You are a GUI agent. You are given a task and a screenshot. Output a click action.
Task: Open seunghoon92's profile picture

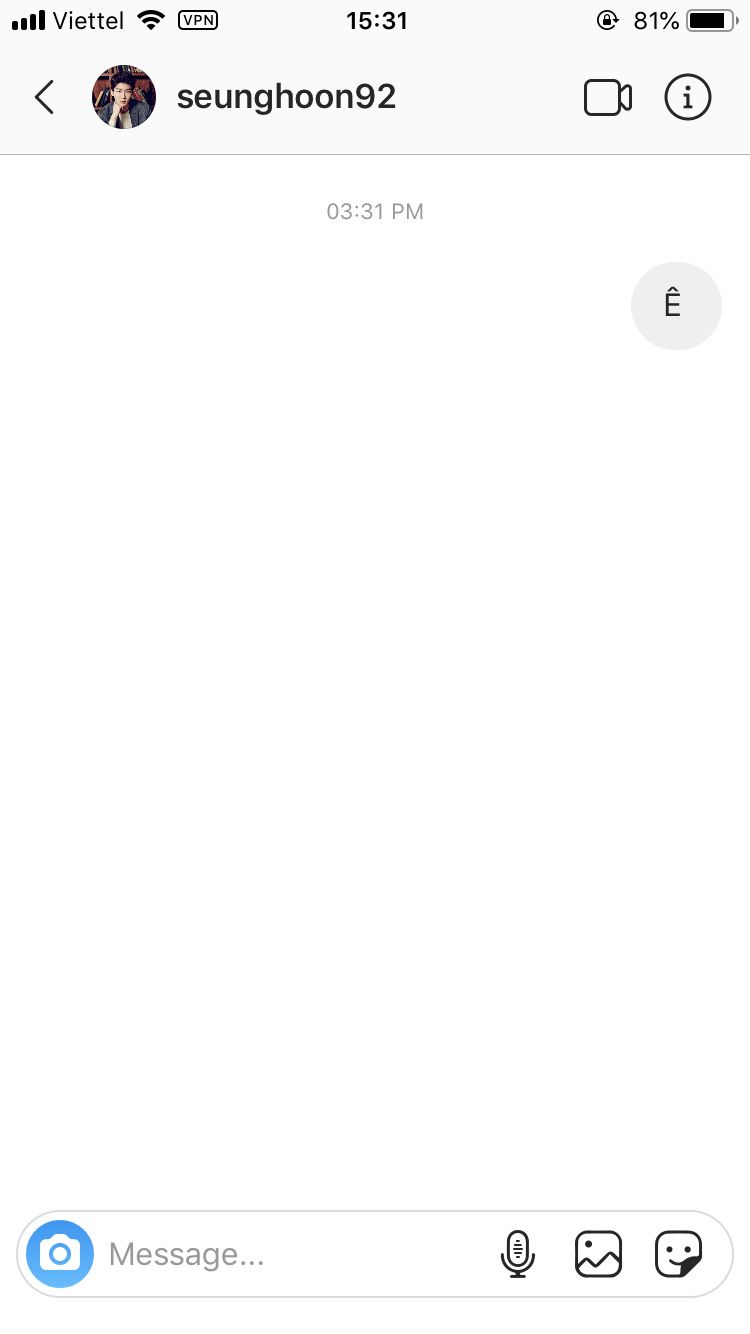[124, 97]
